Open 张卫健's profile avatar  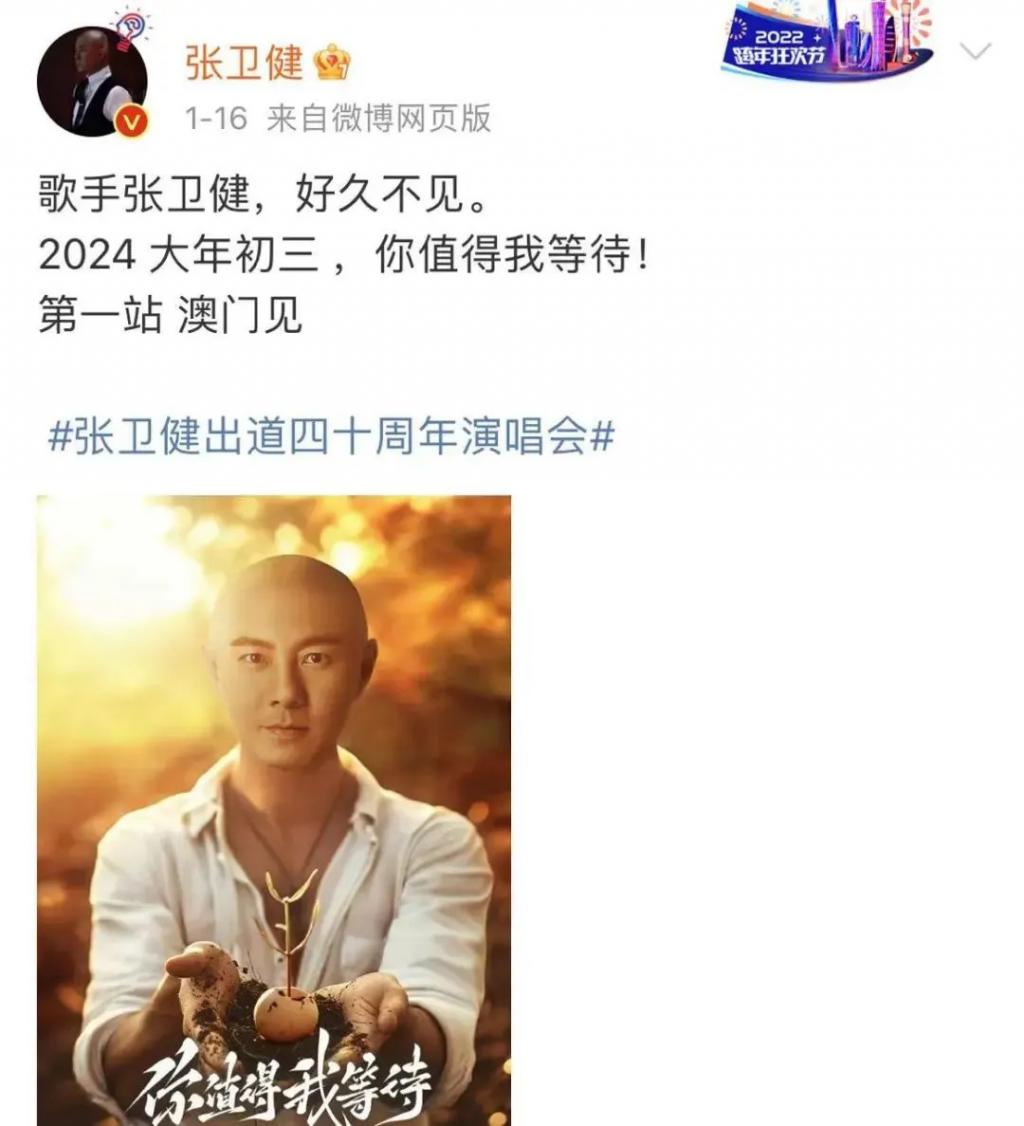click(92, 82)
